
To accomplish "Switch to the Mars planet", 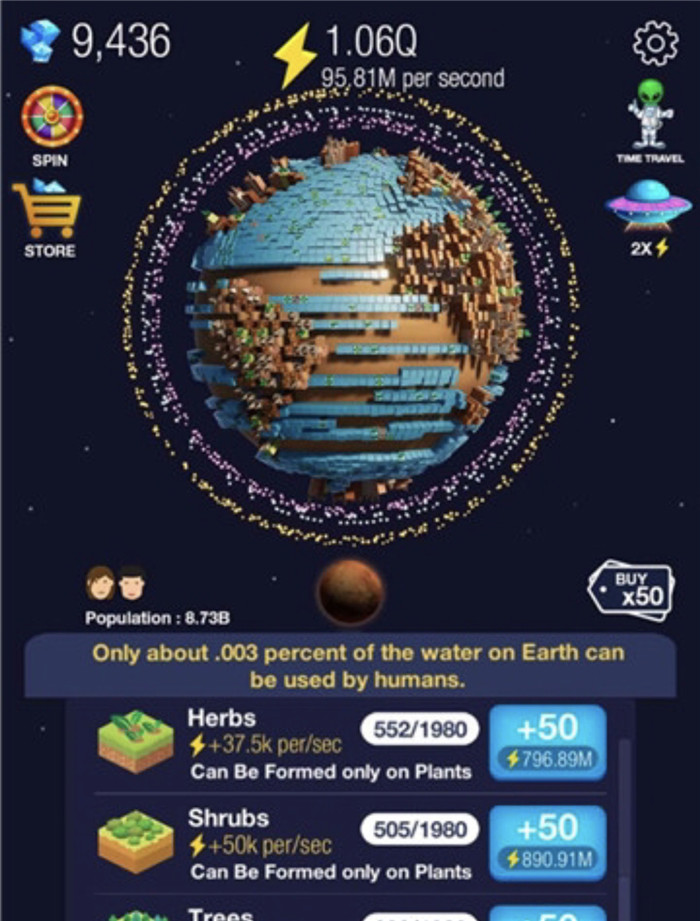I will (x=350, y=590).
